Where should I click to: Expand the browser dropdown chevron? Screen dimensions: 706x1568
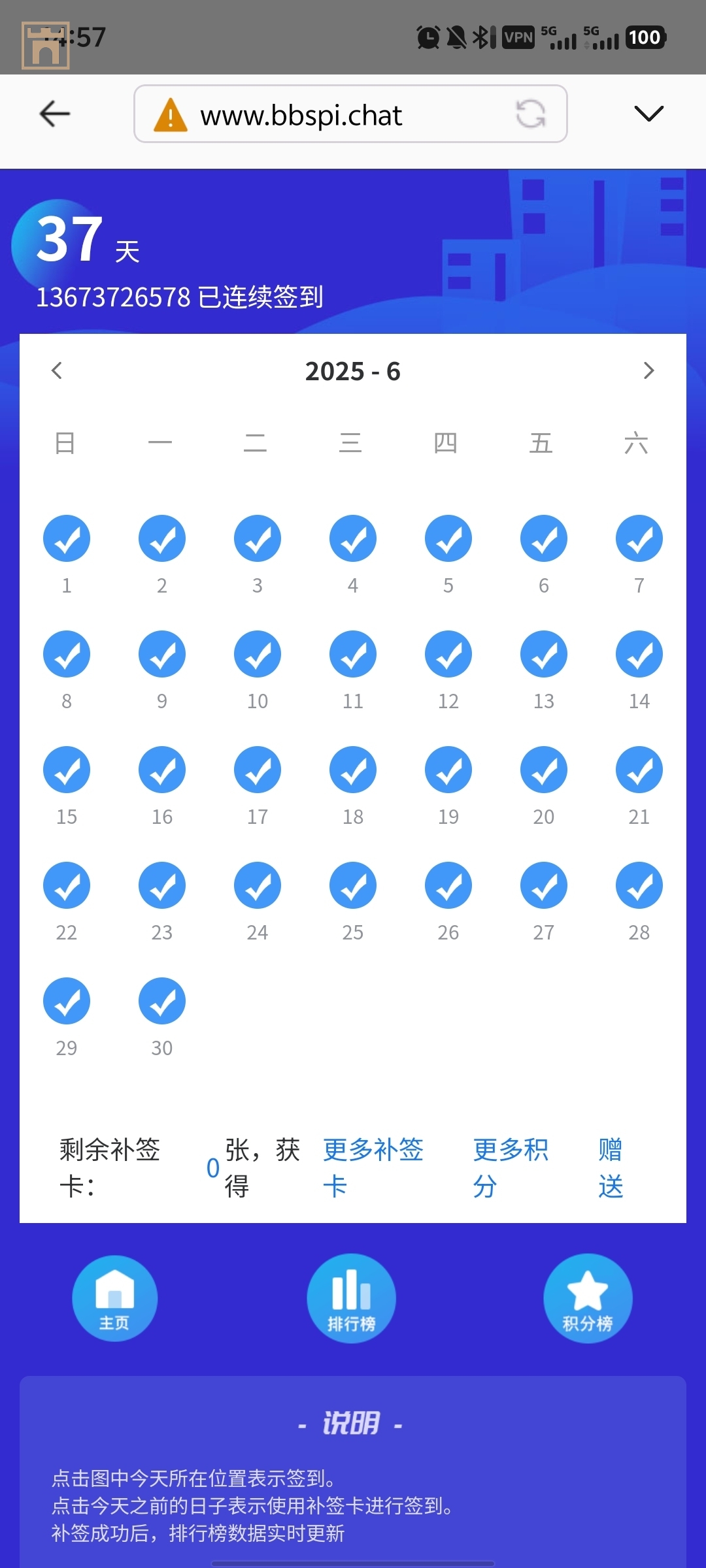[648, 114]
